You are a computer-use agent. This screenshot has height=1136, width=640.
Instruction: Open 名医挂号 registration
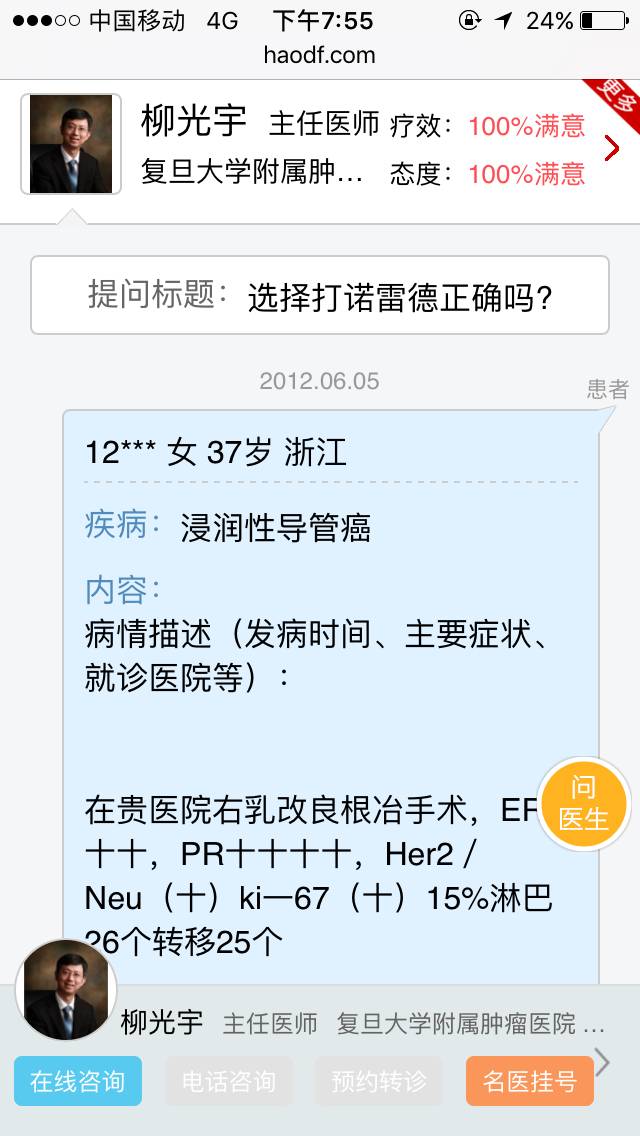tap(529, 1081)
